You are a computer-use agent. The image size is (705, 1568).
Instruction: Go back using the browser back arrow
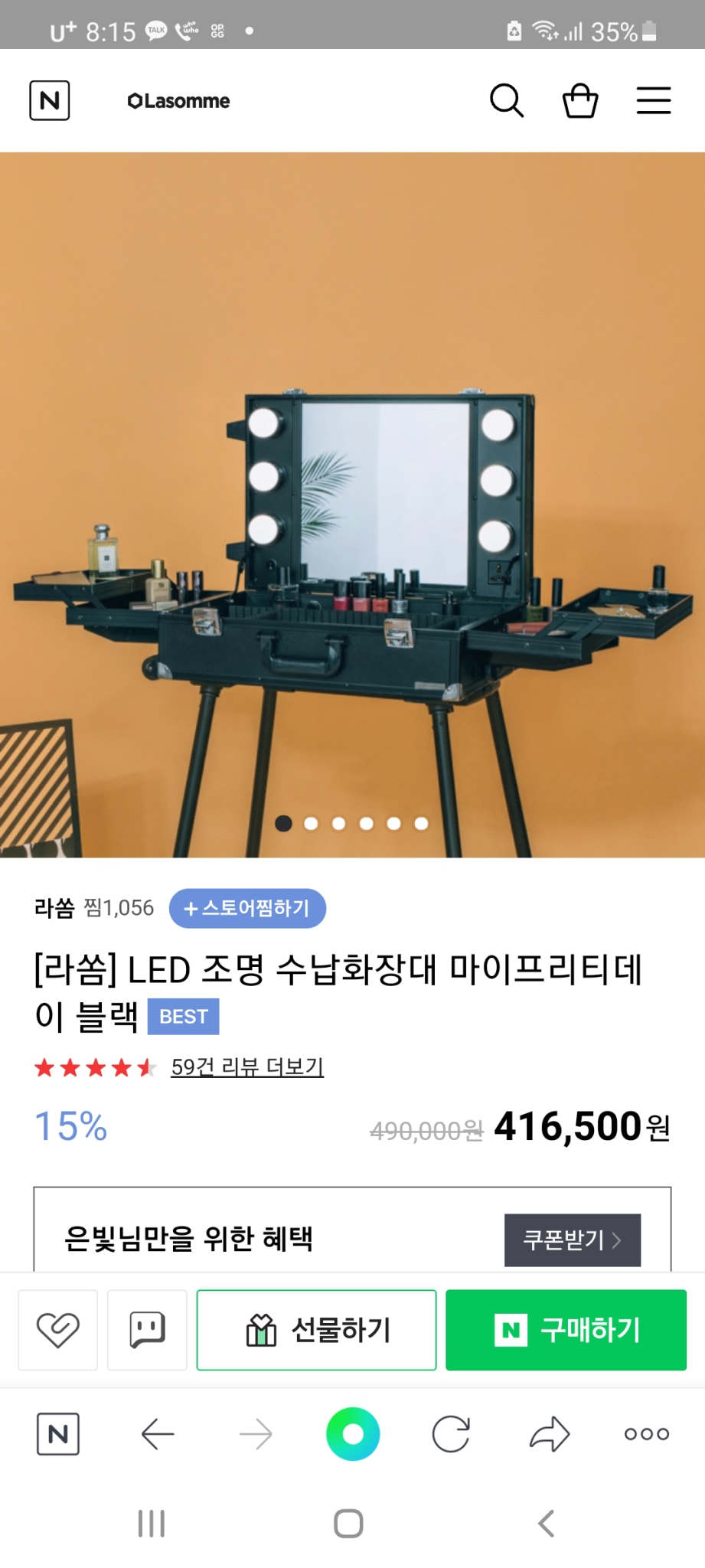point(156,1435)
